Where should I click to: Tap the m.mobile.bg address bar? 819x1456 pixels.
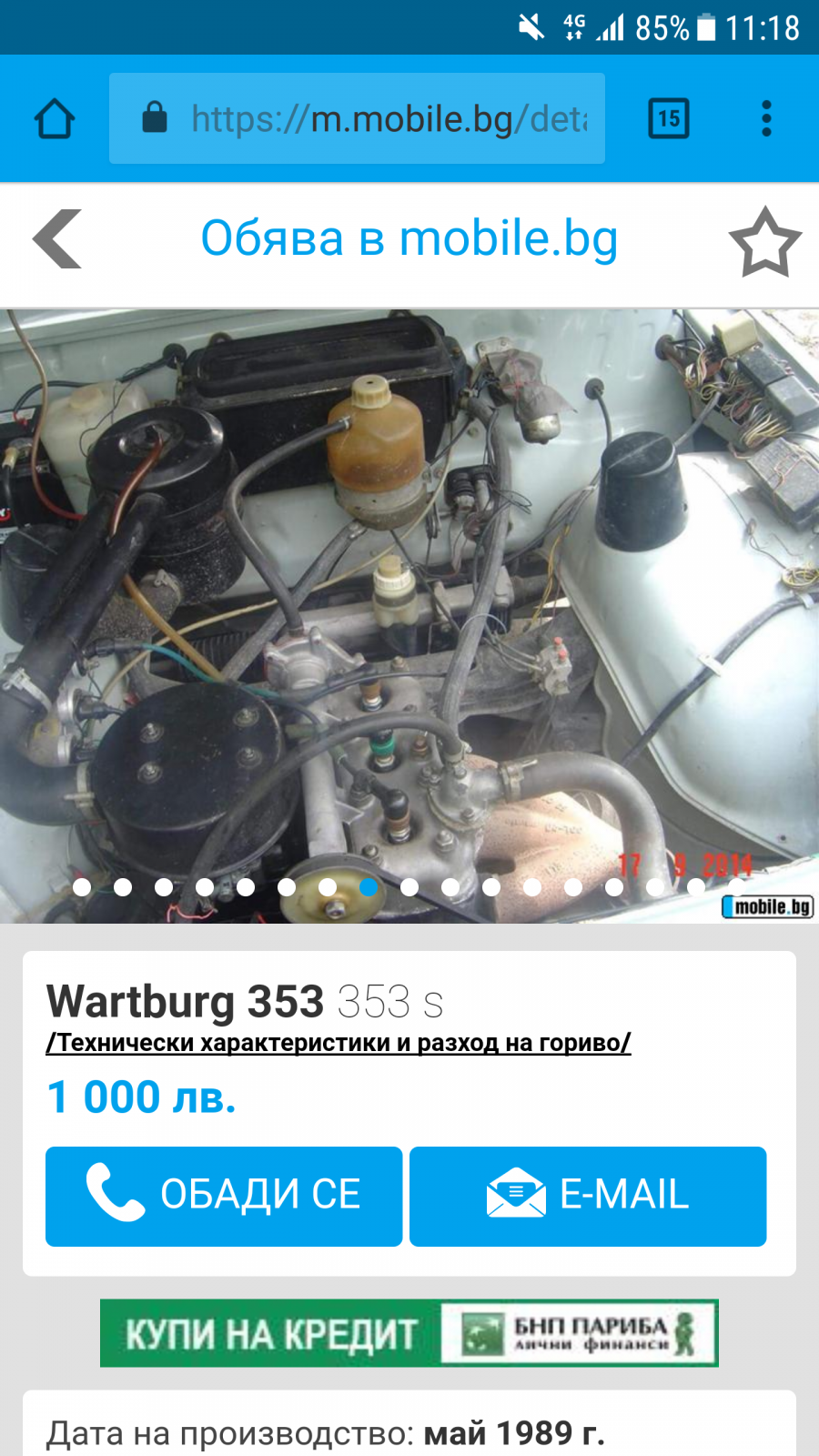pos(357,118)
